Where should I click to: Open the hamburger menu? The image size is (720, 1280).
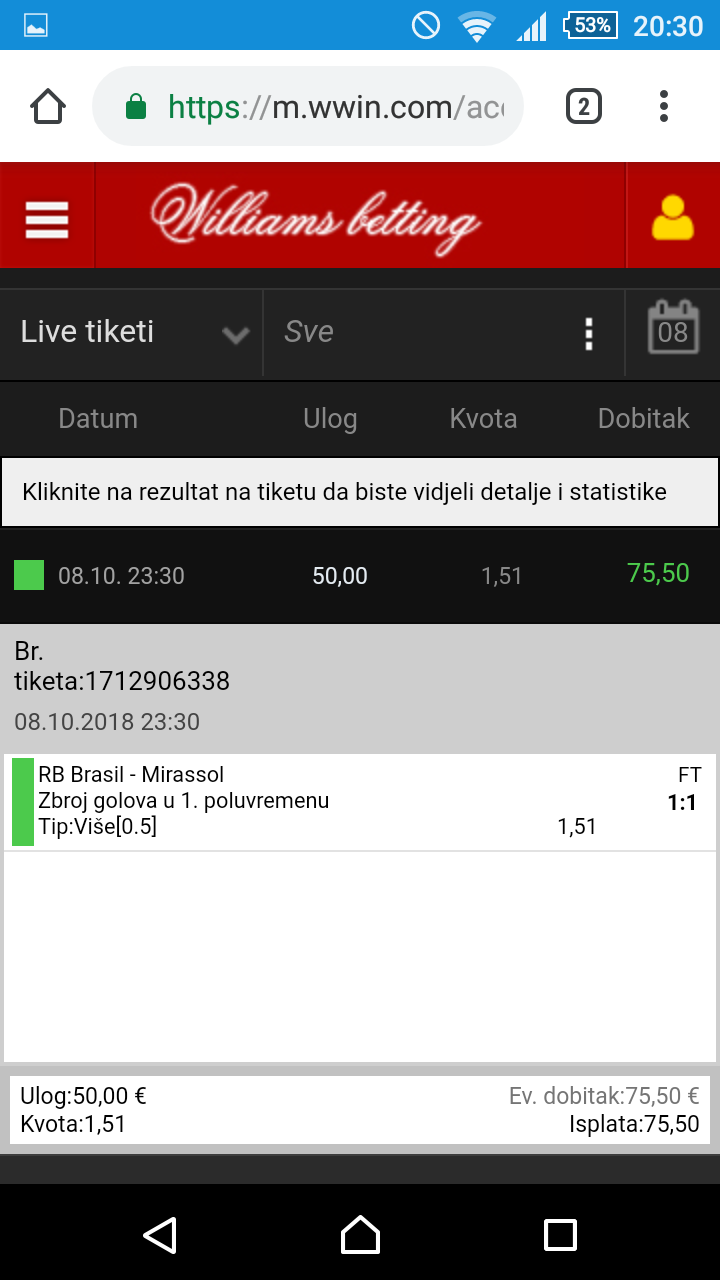point(47,216)
